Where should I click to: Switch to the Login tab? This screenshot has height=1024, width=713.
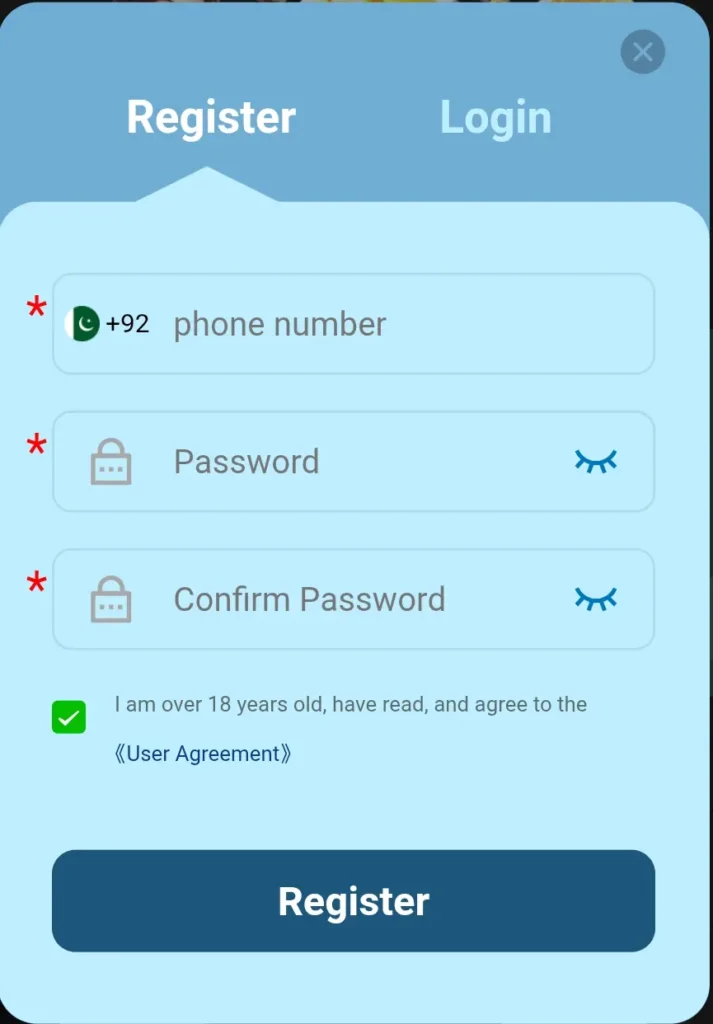[495, 118]
